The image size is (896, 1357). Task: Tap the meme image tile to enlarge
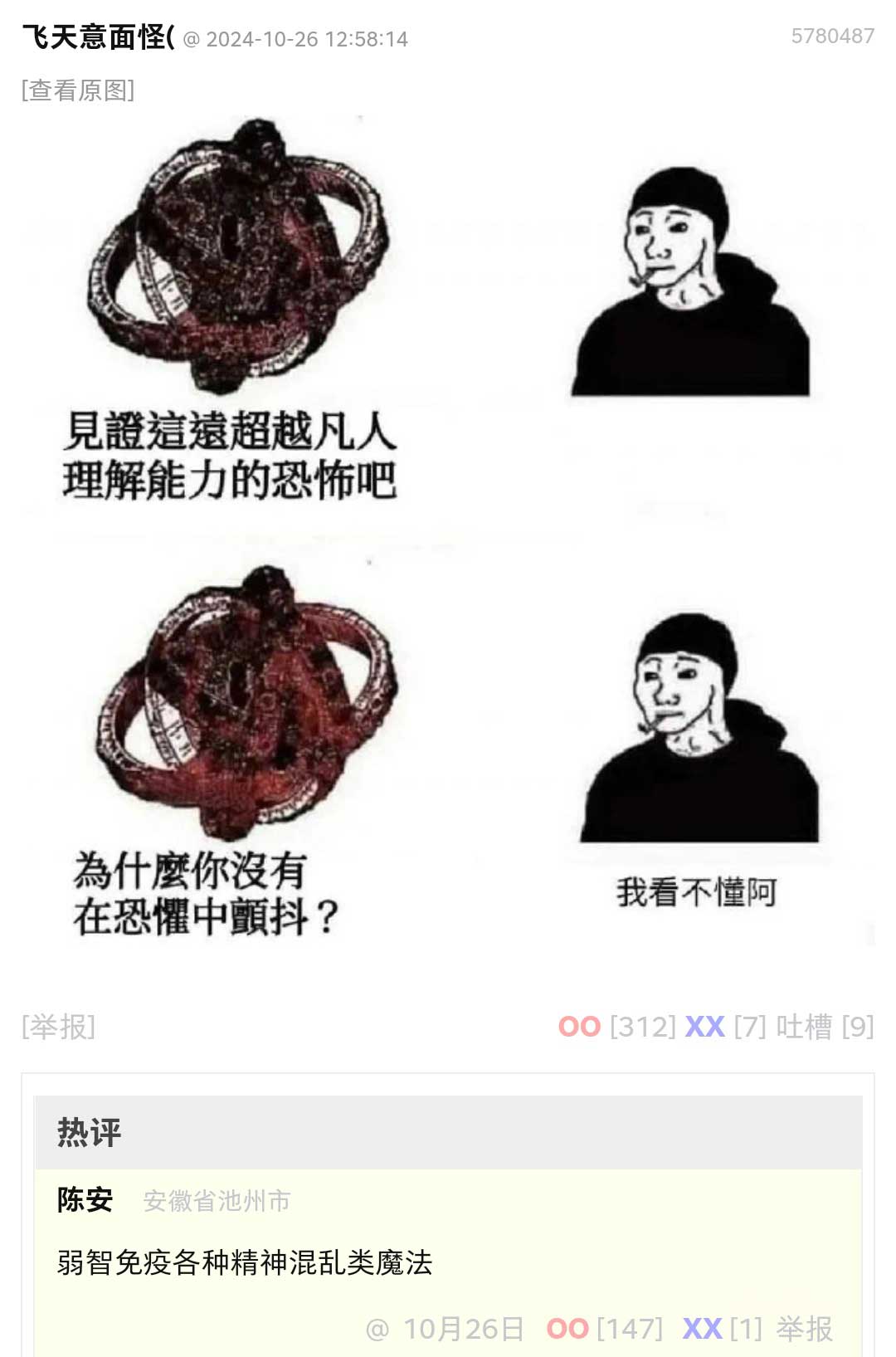[x=448, y=531]
